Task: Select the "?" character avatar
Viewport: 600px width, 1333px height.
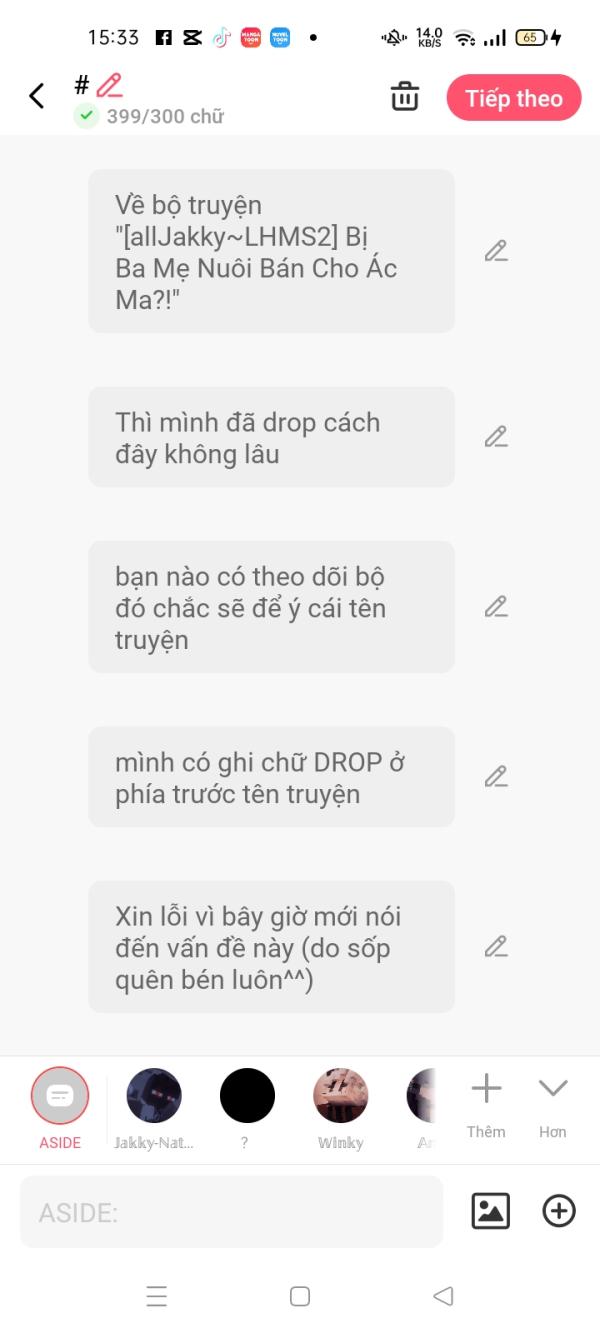Action: pyautogui.click(x=247, y=1096)
